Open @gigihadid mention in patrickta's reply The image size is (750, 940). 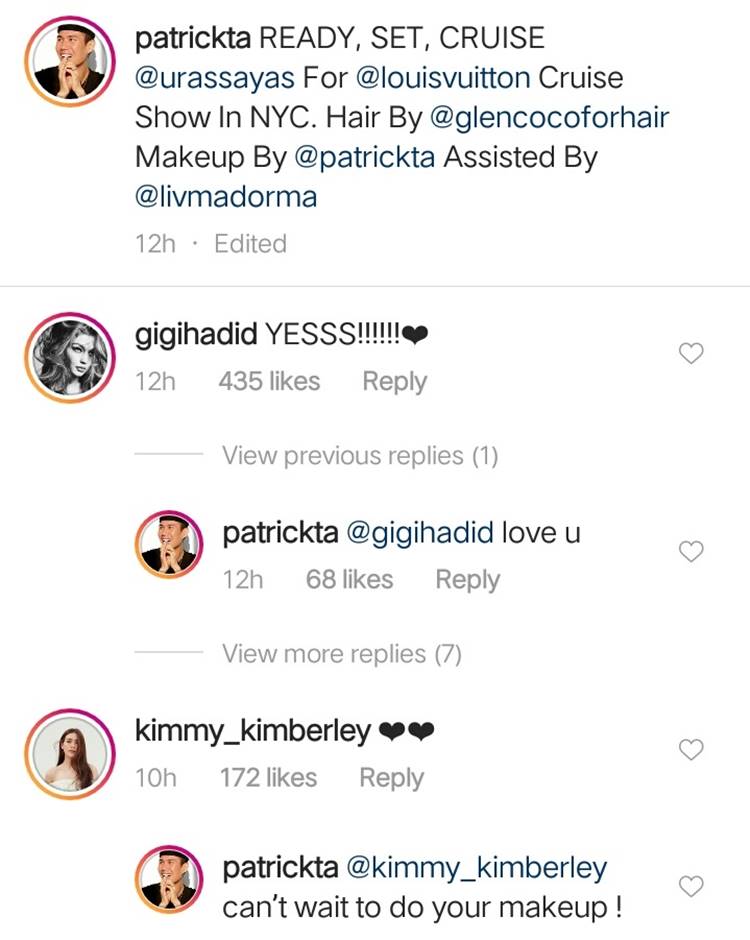coord(420,533)
